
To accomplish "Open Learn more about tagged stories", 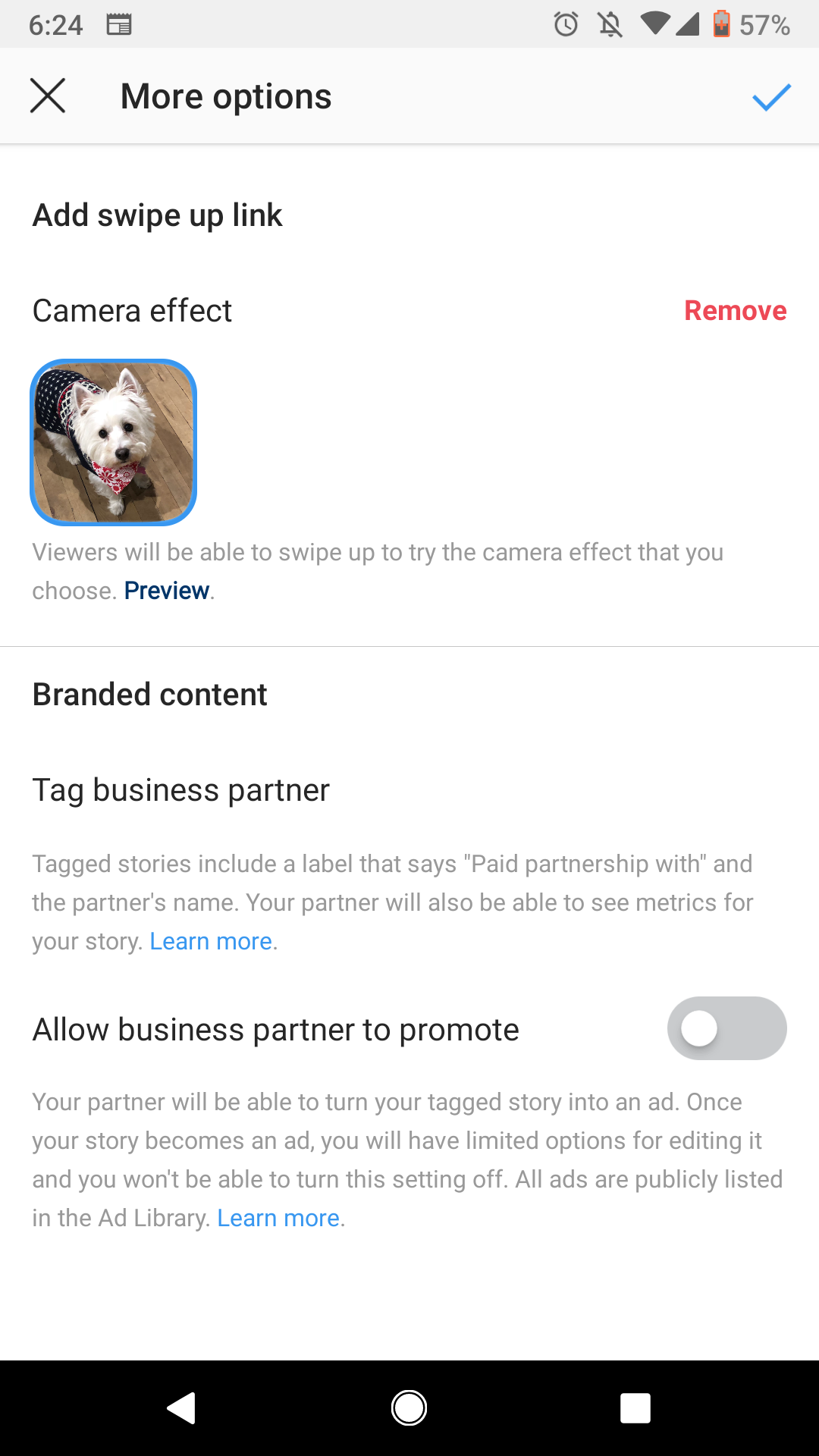I will pos(211,941).
